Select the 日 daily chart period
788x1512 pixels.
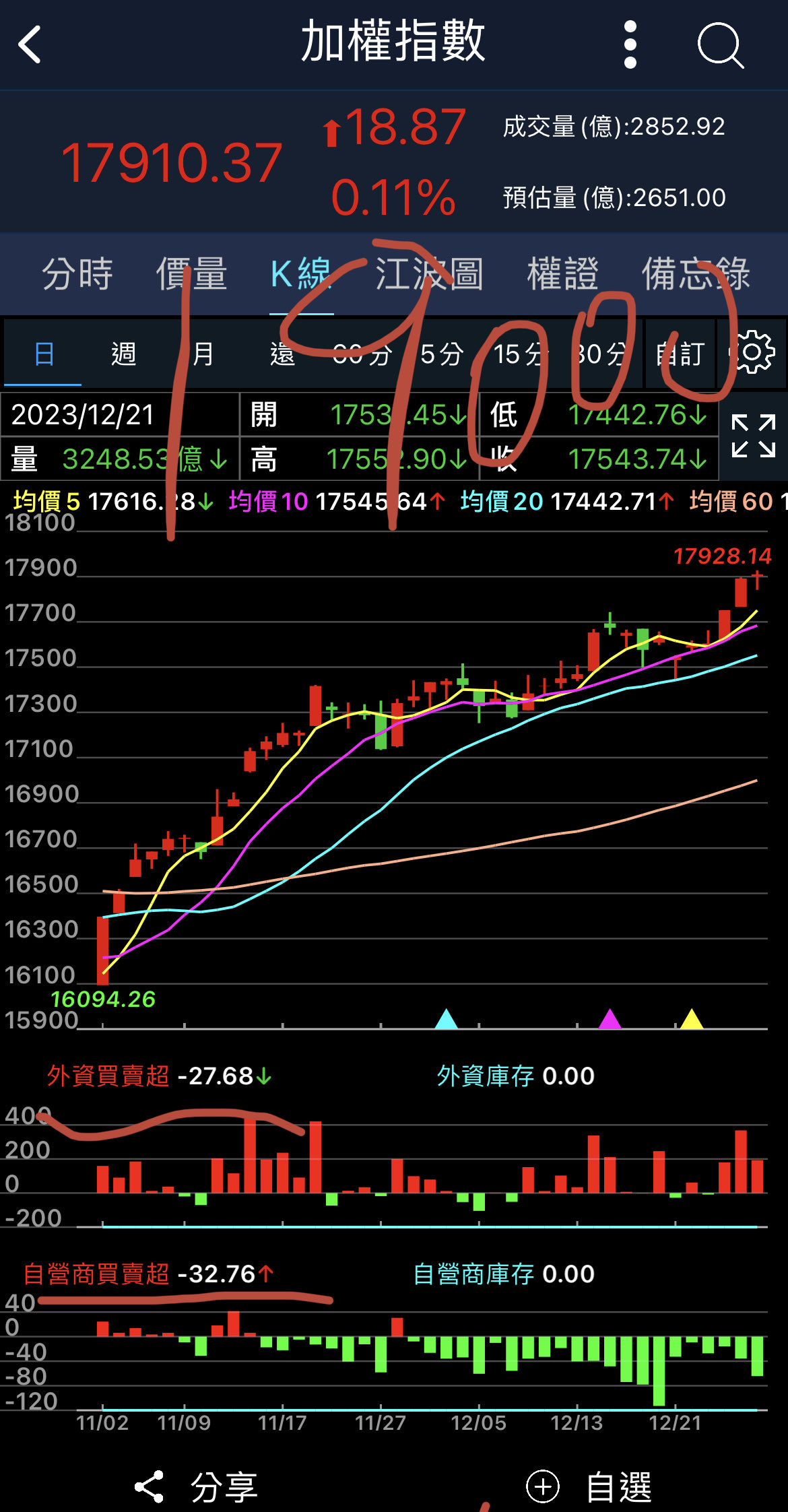point(44,354)
